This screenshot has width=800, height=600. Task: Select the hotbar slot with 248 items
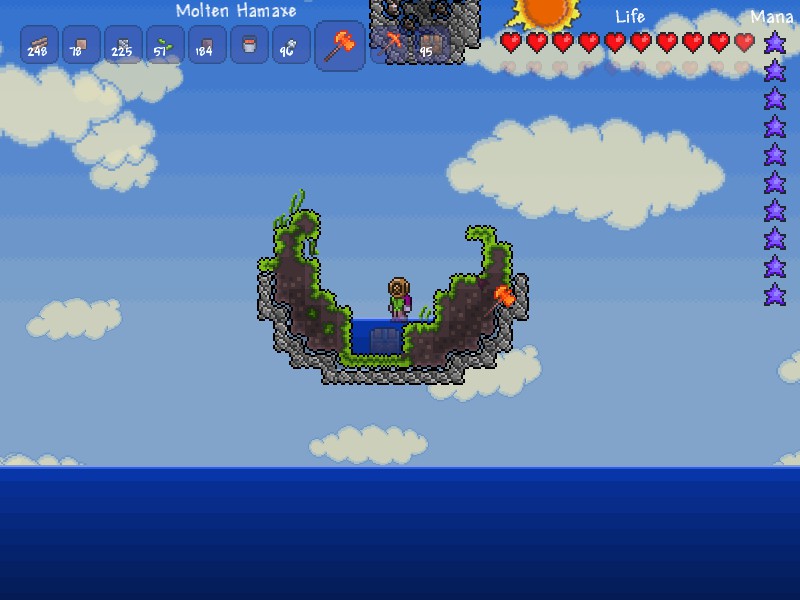tap(39, 45)
